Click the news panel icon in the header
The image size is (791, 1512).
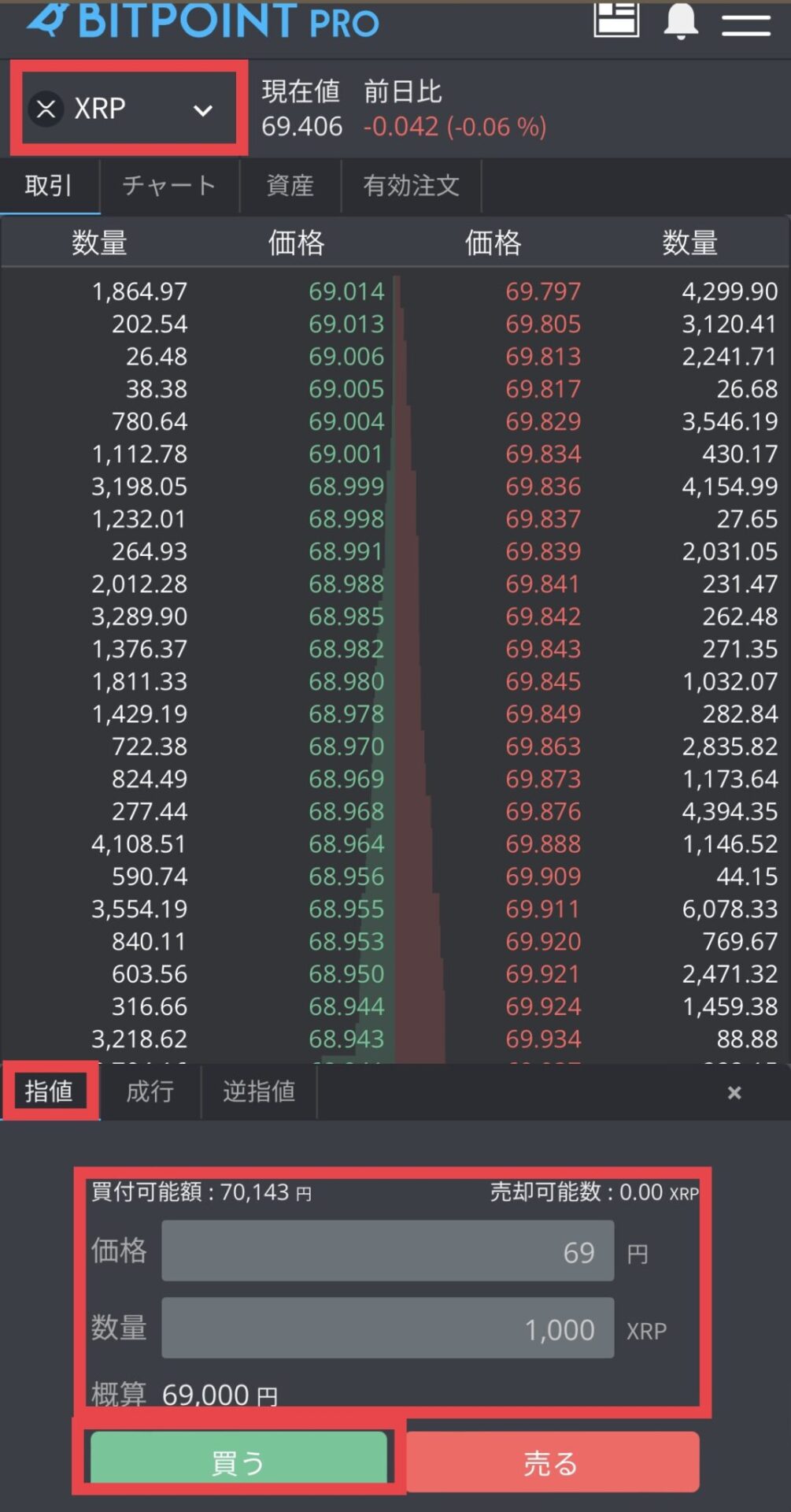click(618, 20)
